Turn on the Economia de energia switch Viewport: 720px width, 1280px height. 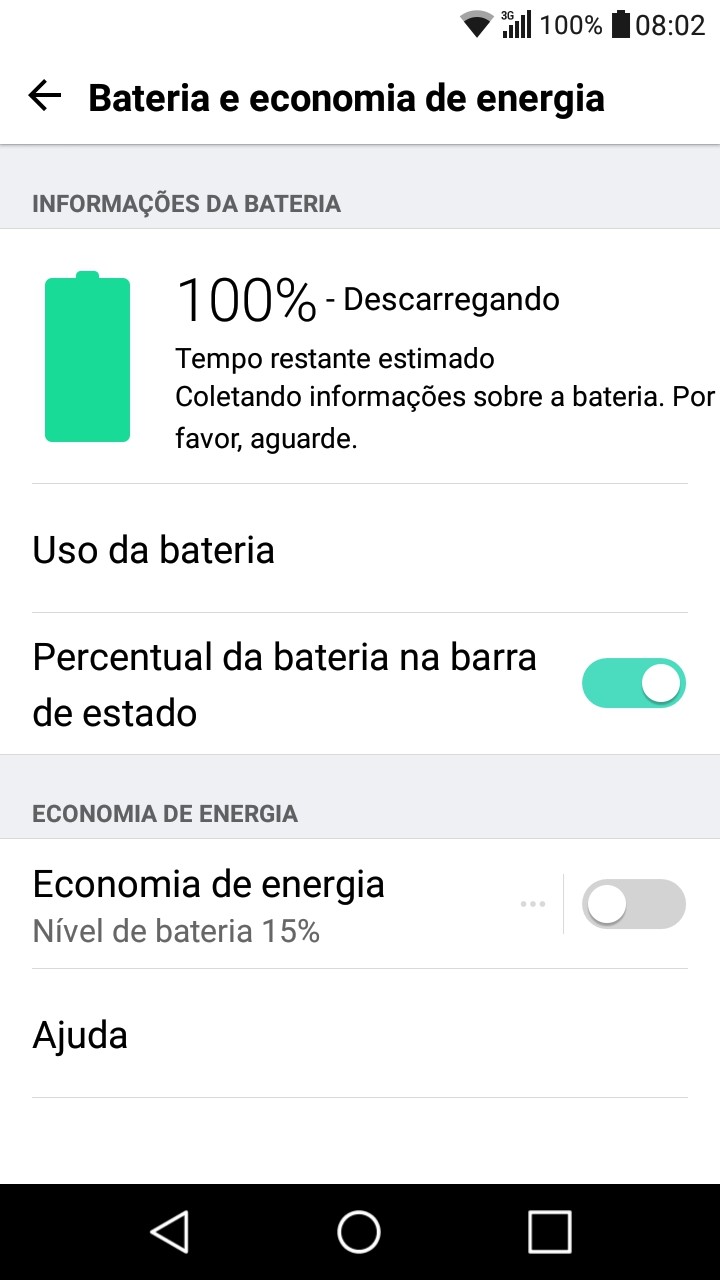coord(633,905)
